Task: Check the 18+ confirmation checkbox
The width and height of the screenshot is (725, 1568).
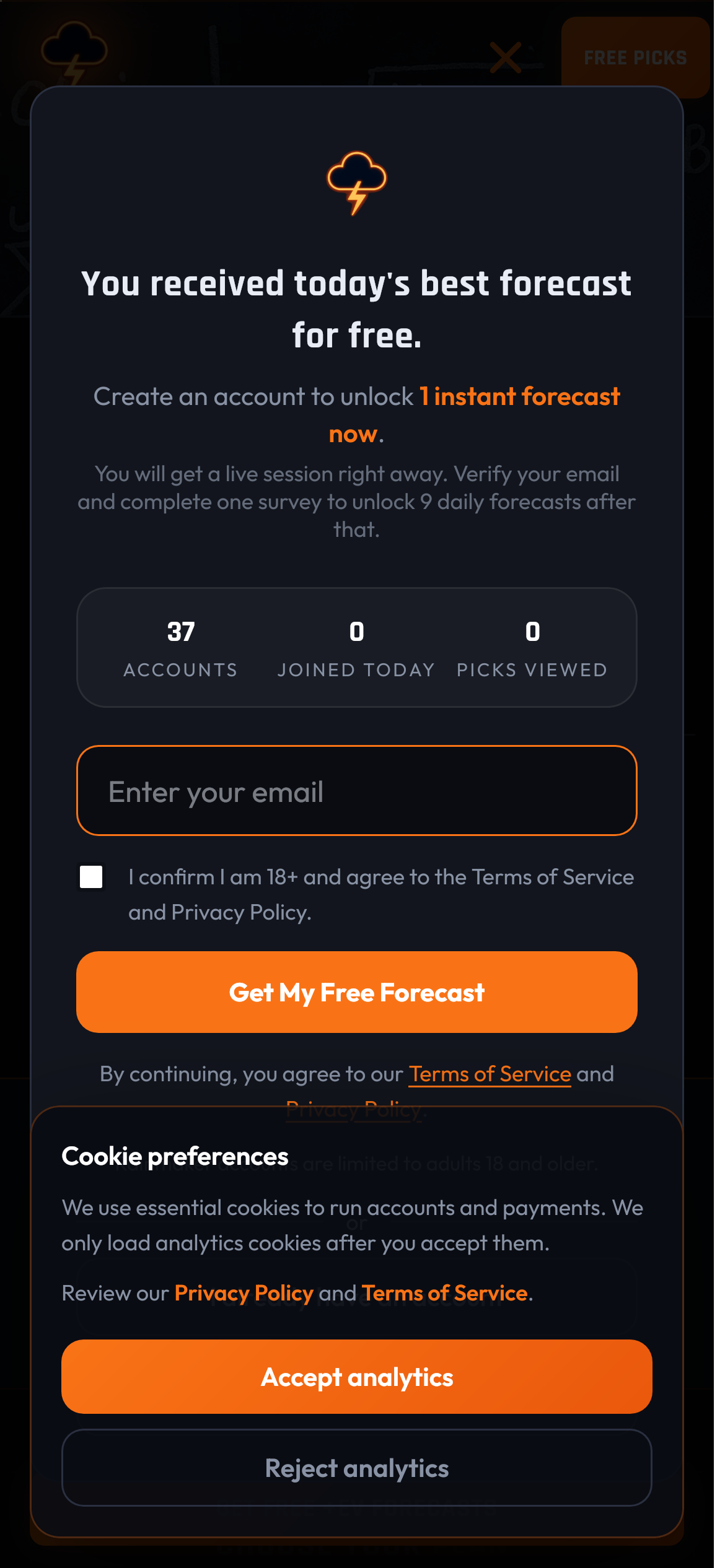Action: (x=91, y=877)
